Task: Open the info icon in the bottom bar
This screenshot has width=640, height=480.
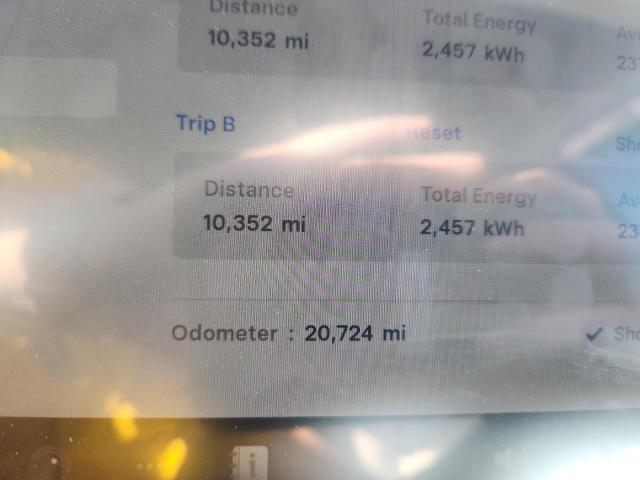Action: point(250,462)
